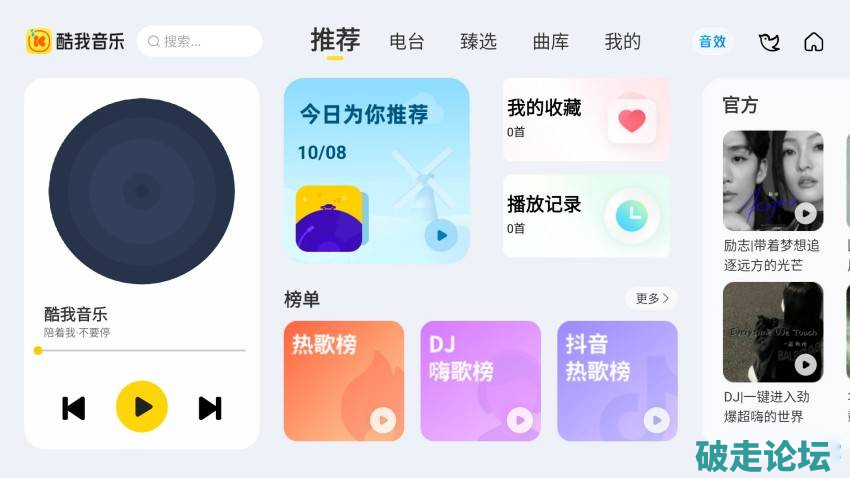The image size is (850, 478).
Task: Open the 曲库 tab
Action: click(x=550, y=42)
